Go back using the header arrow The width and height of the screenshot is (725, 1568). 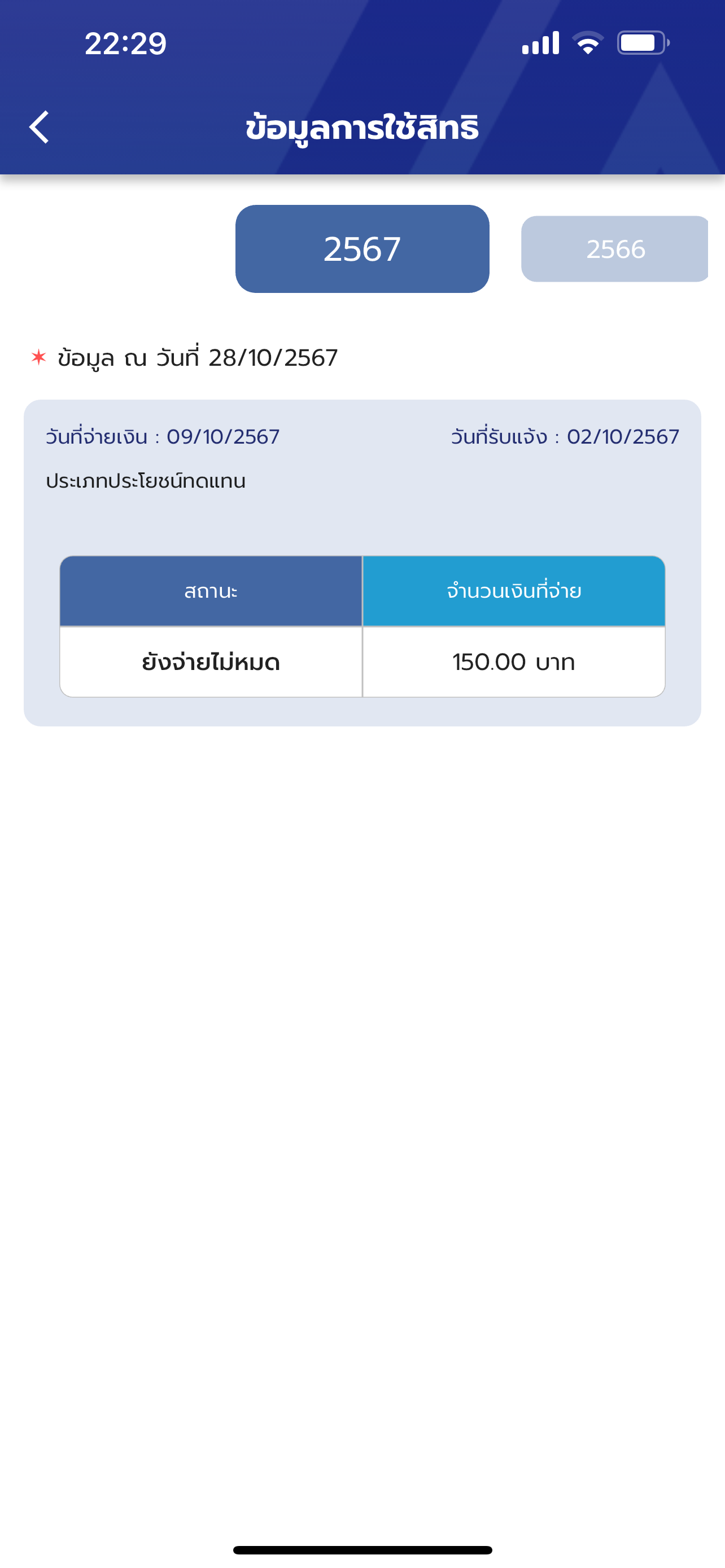pos(39,127)
